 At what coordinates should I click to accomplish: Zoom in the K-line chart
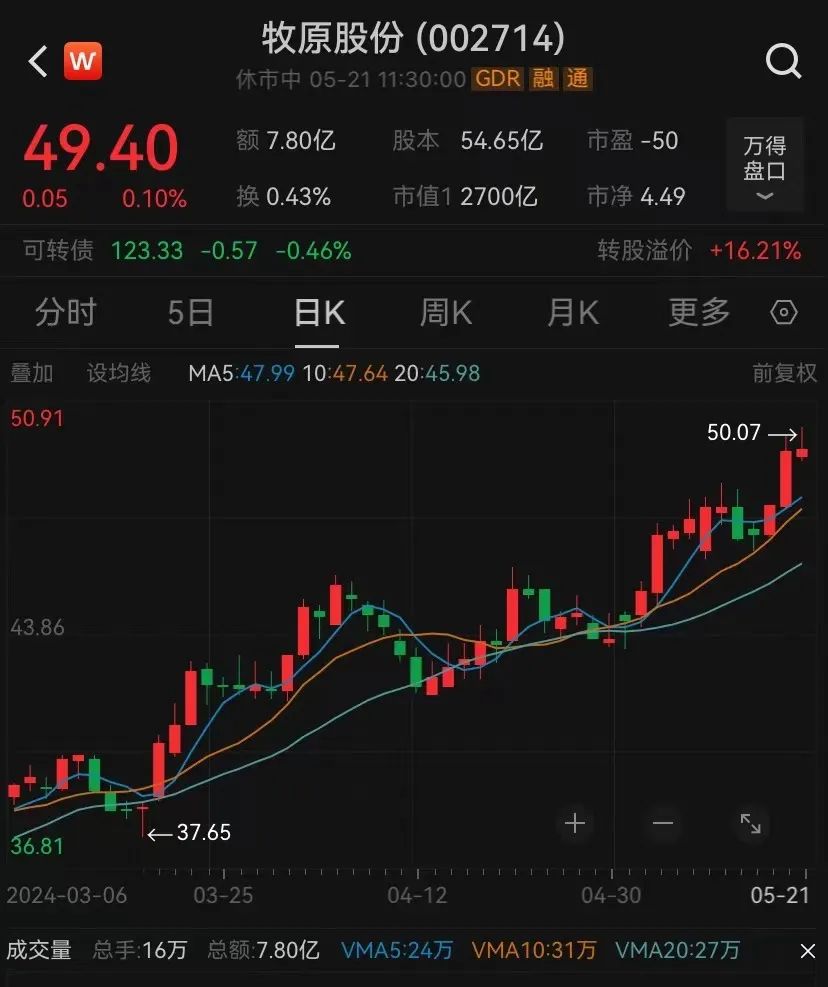tap(575, 824)
